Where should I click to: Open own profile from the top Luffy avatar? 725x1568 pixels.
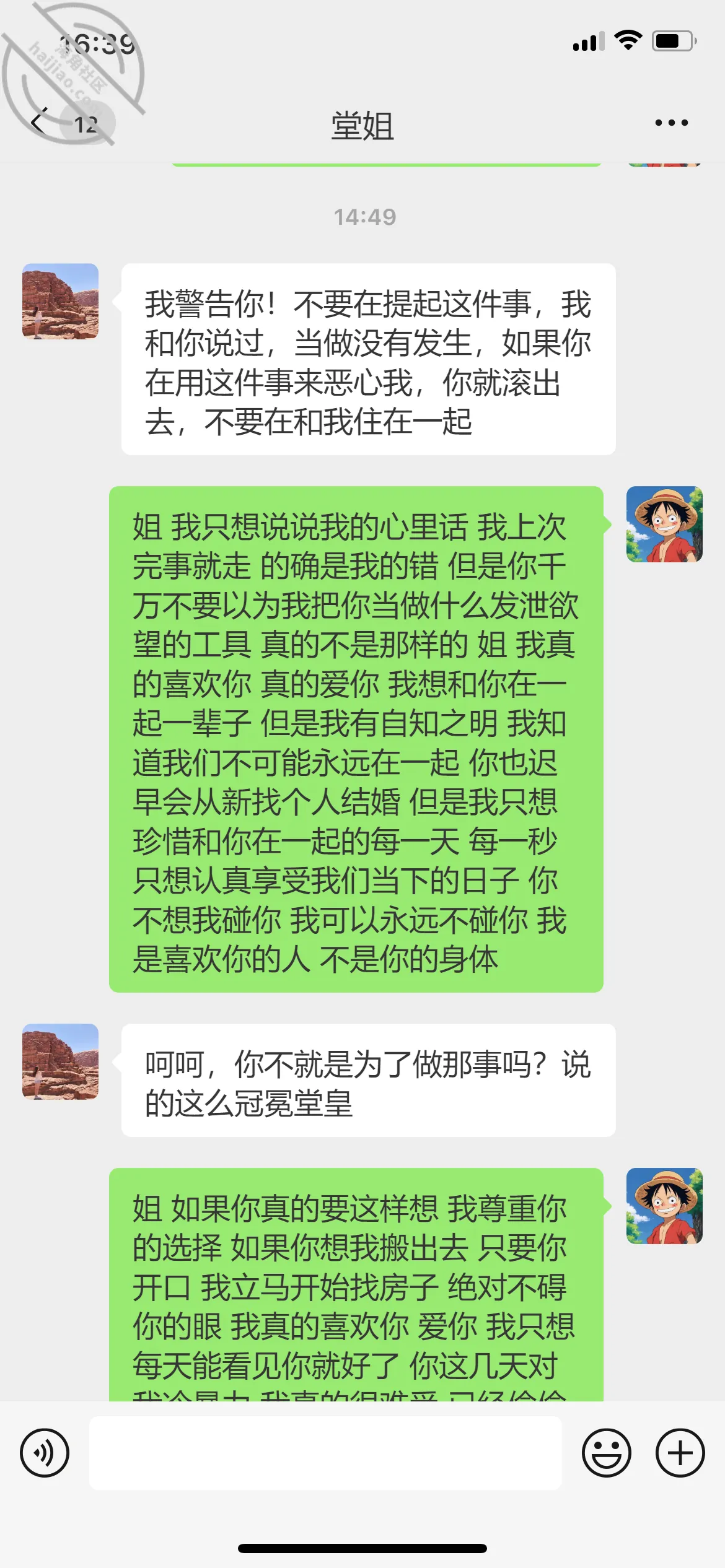664,525
